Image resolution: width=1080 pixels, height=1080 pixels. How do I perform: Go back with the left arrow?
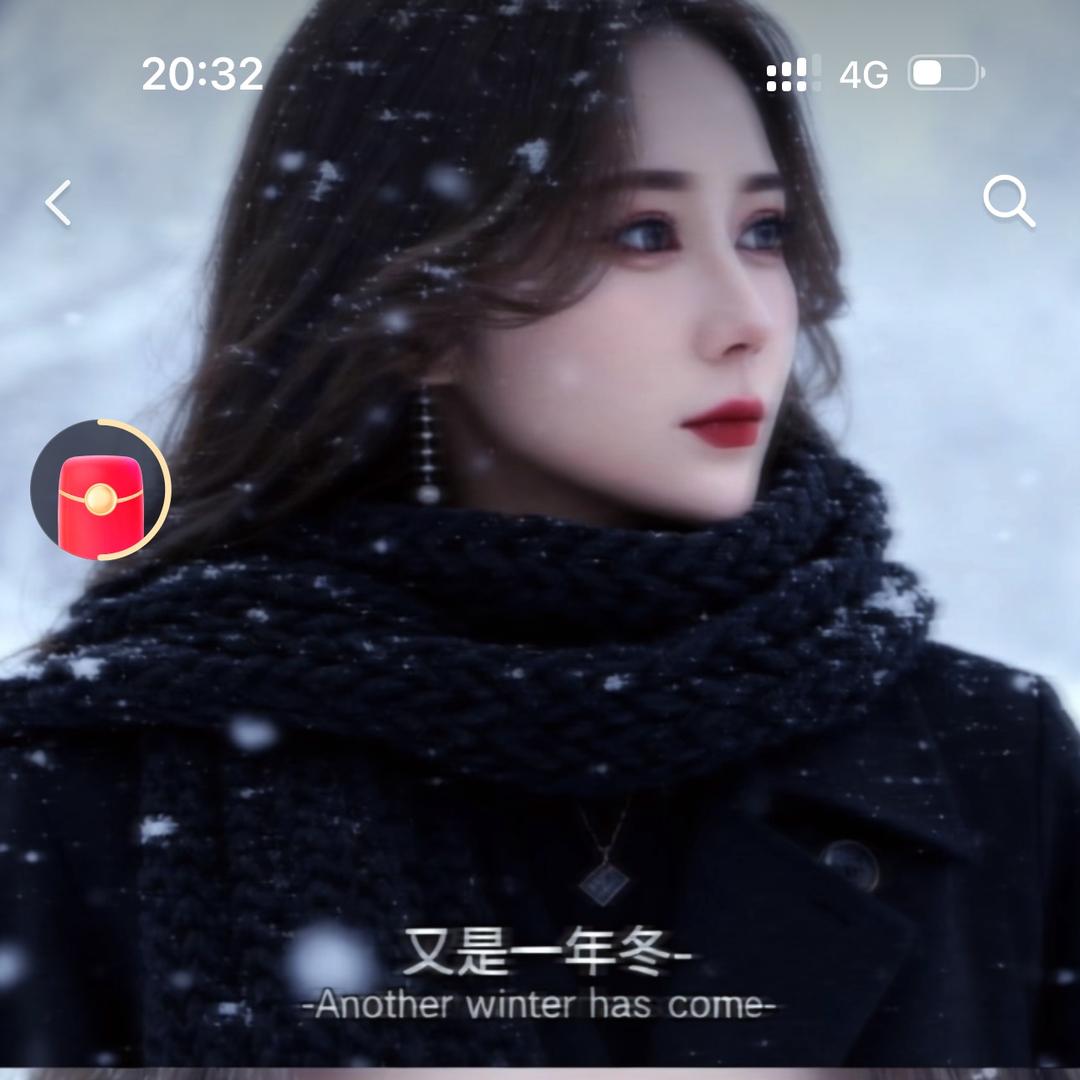click(59, 203)
